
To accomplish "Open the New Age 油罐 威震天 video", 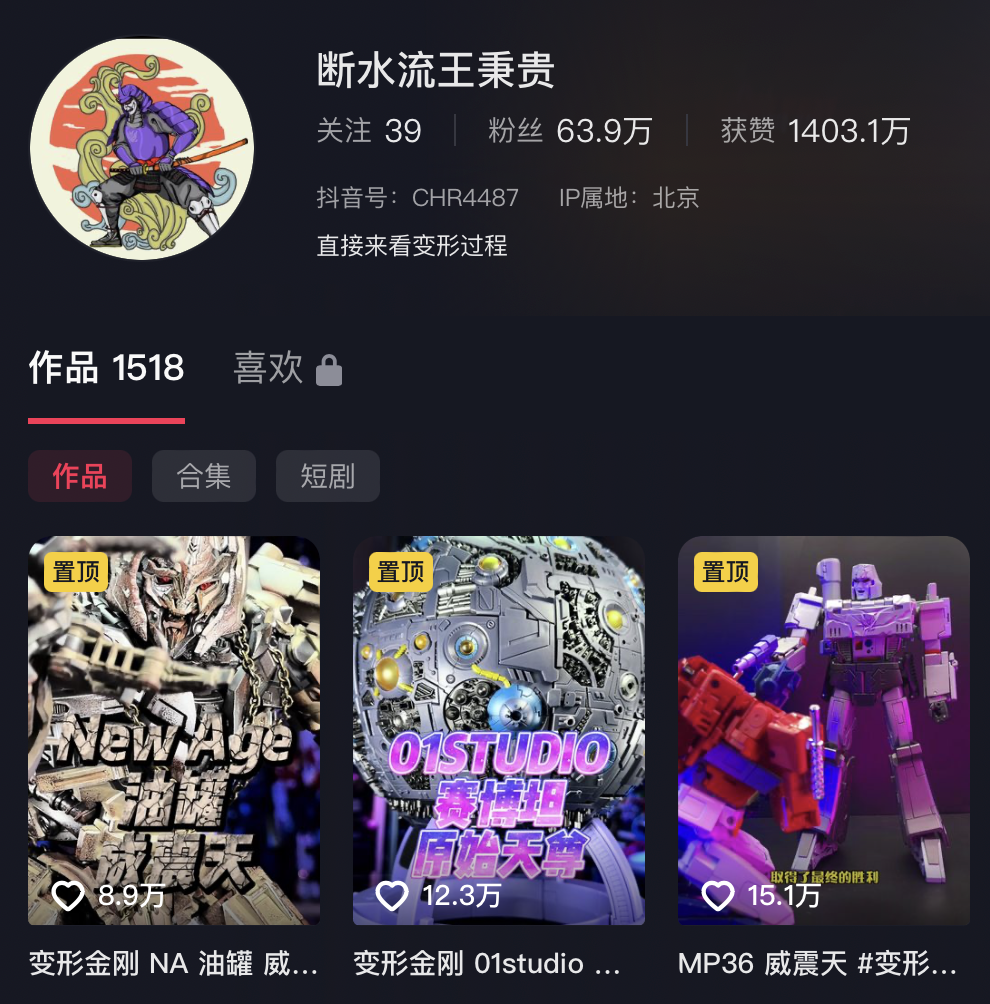I will coord(174,730).
